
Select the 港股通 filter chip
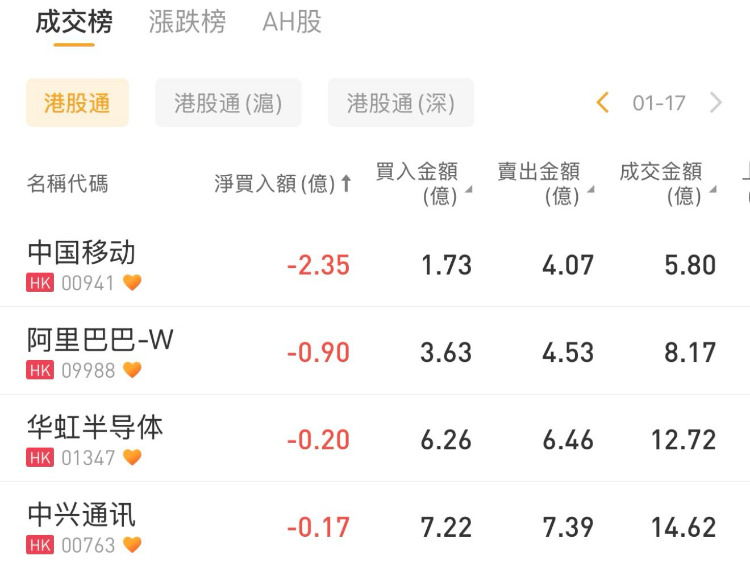coord(77,103)
